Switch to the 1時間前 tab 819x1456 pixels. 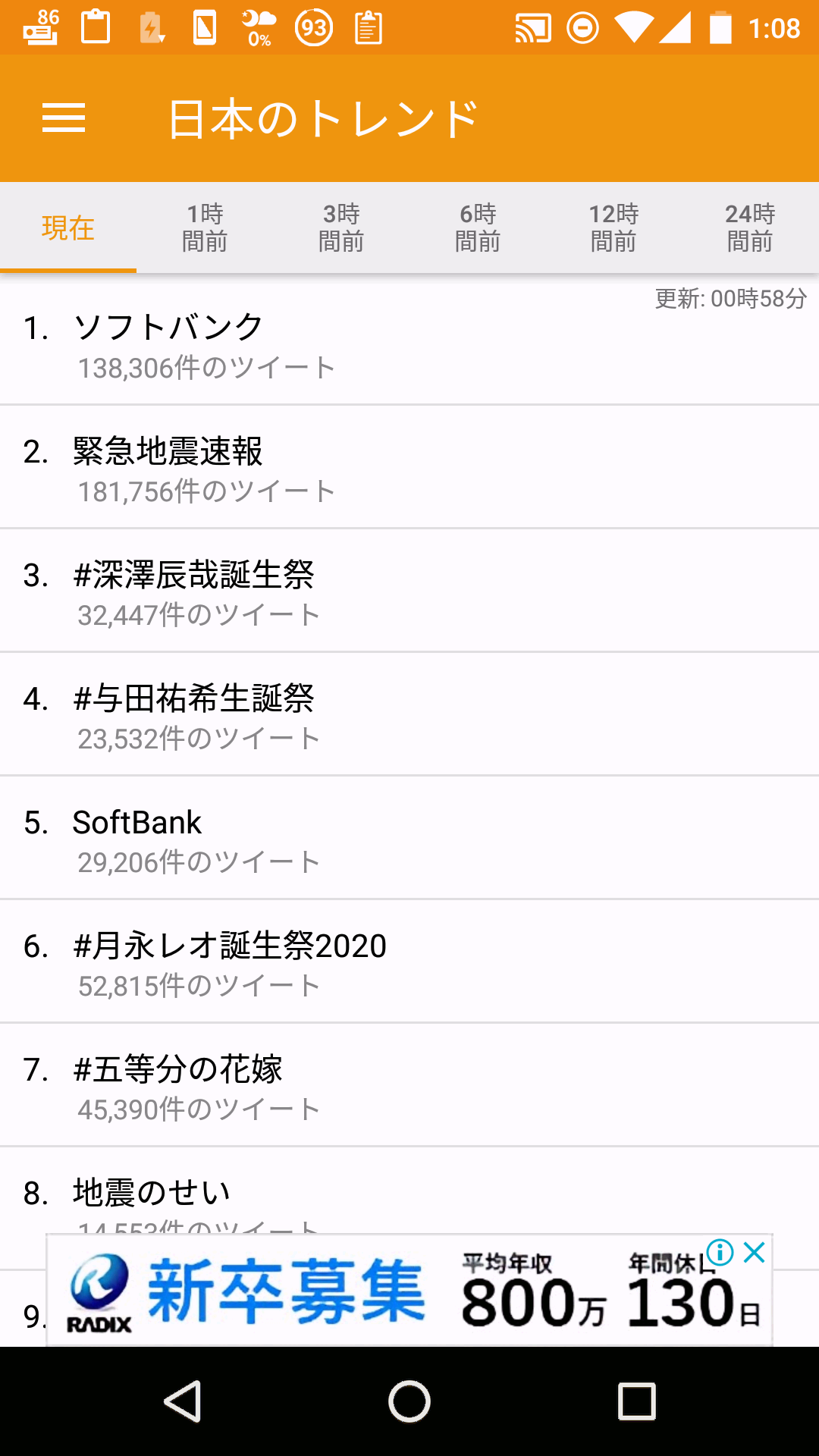[205, 227]
